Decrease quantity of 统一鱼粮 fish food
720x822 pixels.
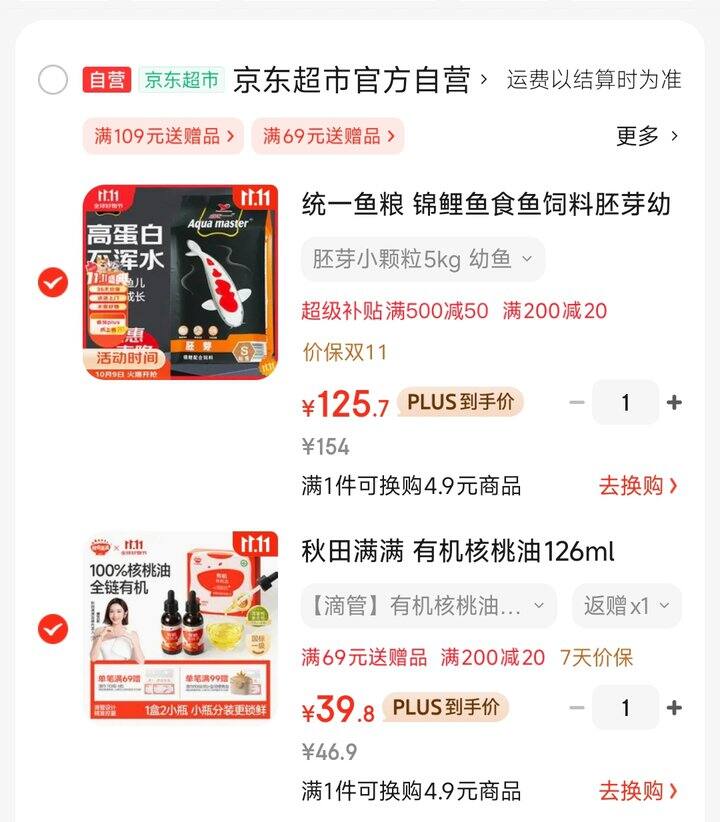click(576, 403)
